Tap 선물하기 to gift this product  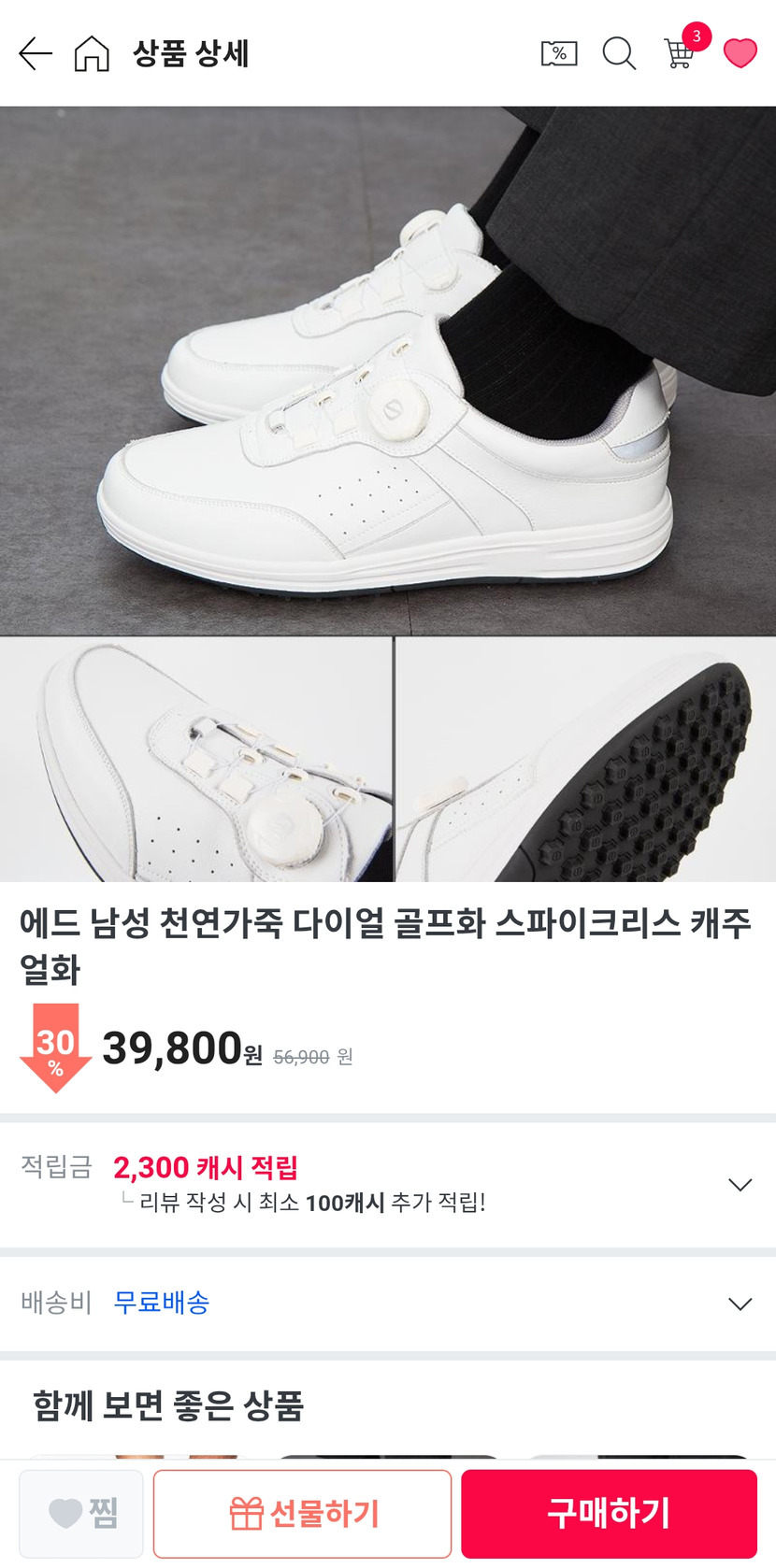click(x=303, y=1513)
